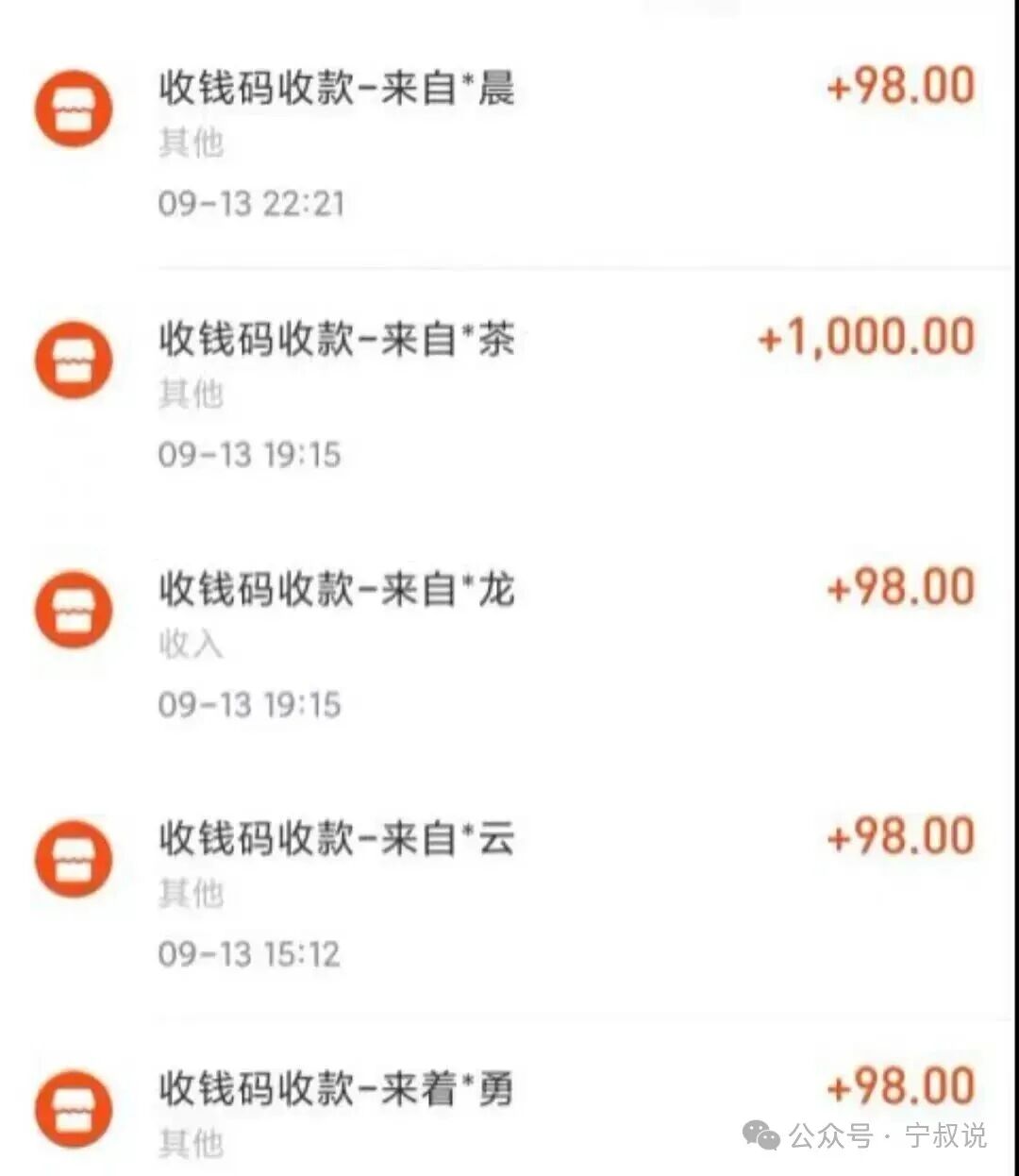The image size is (1019, 1176).
Task: Open transaction 收钱码收款-来自*茶
Action: coord(337,342)
